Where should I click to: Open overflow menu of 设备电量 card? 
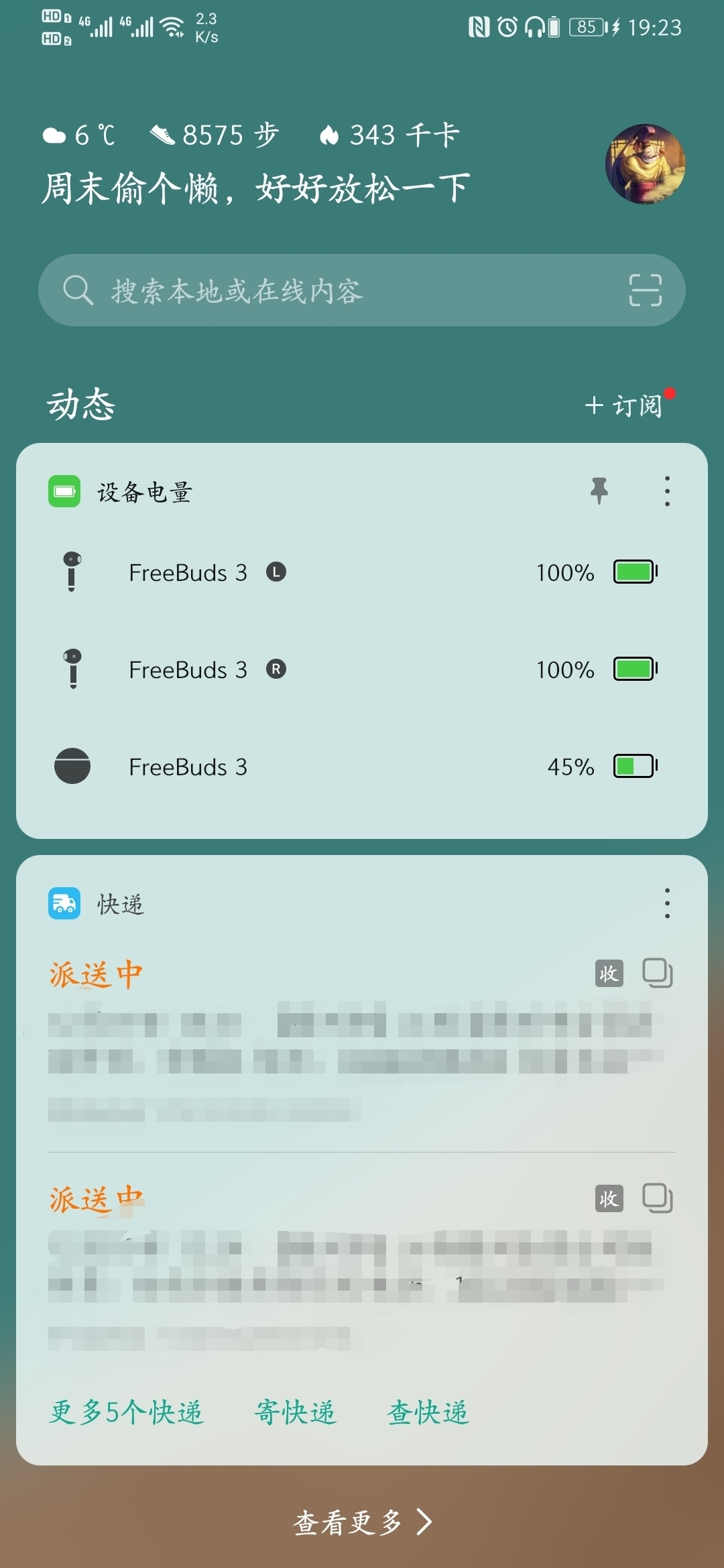coord(667,491)
